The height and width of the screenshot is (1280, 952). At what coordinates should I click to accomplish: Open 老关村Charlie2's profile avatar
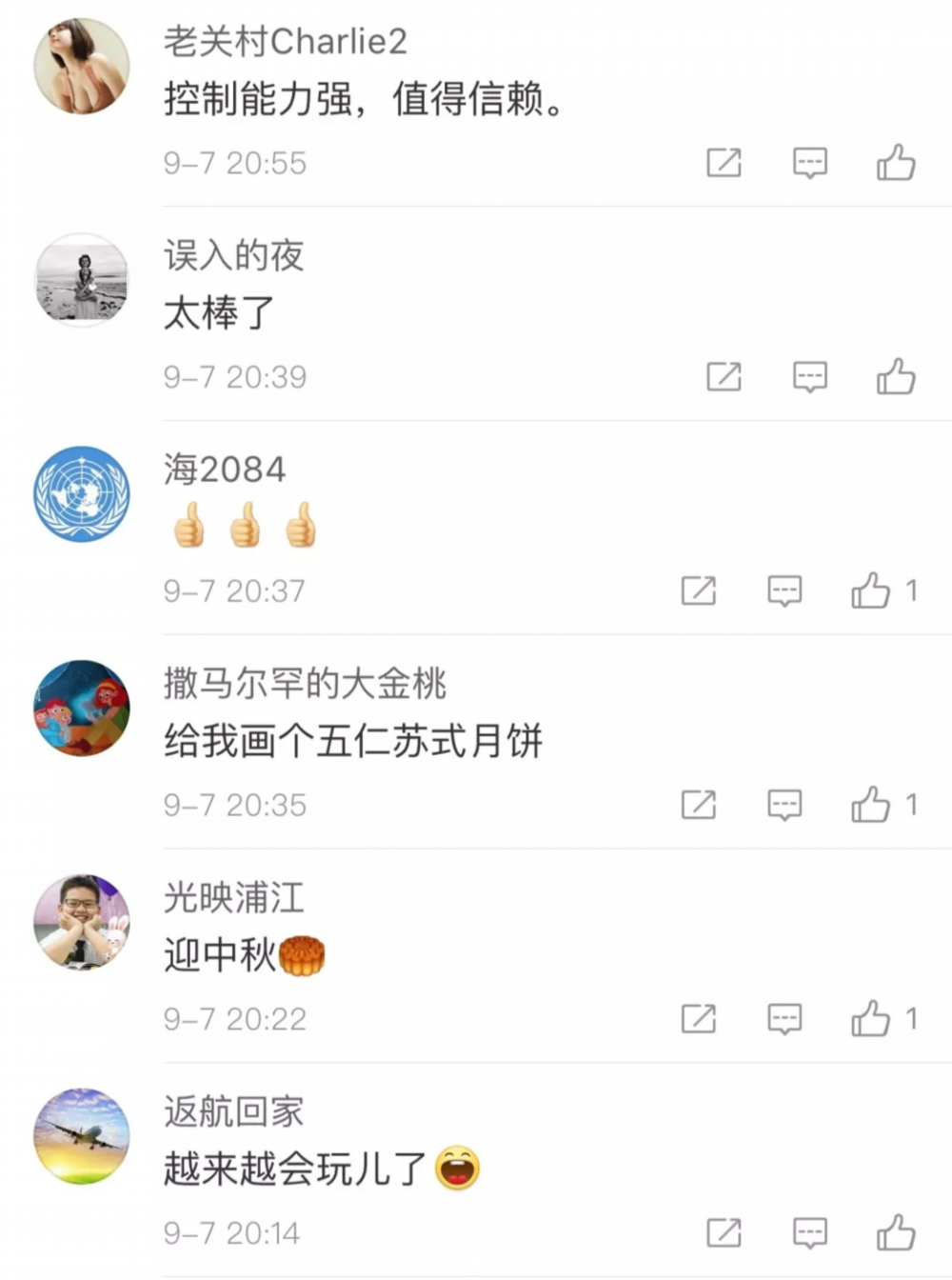point(82,66)
